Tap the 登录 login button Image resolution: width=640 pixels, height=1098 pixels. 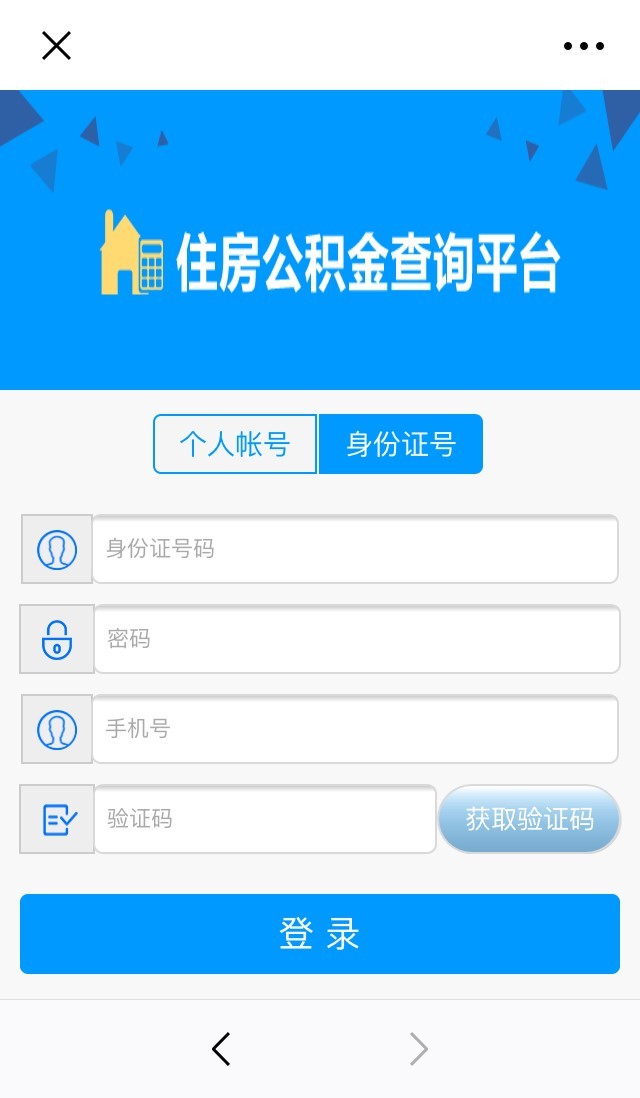tap(320, 934)
